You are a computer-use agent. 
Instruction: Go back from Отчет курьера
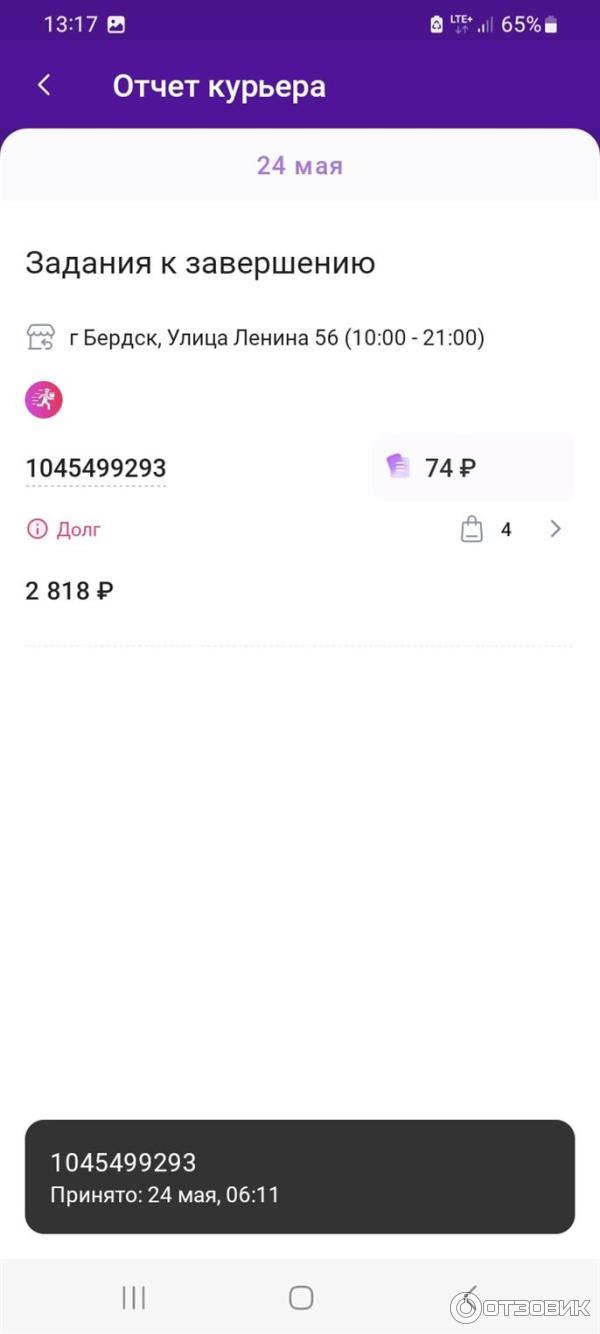click(44, 86)
